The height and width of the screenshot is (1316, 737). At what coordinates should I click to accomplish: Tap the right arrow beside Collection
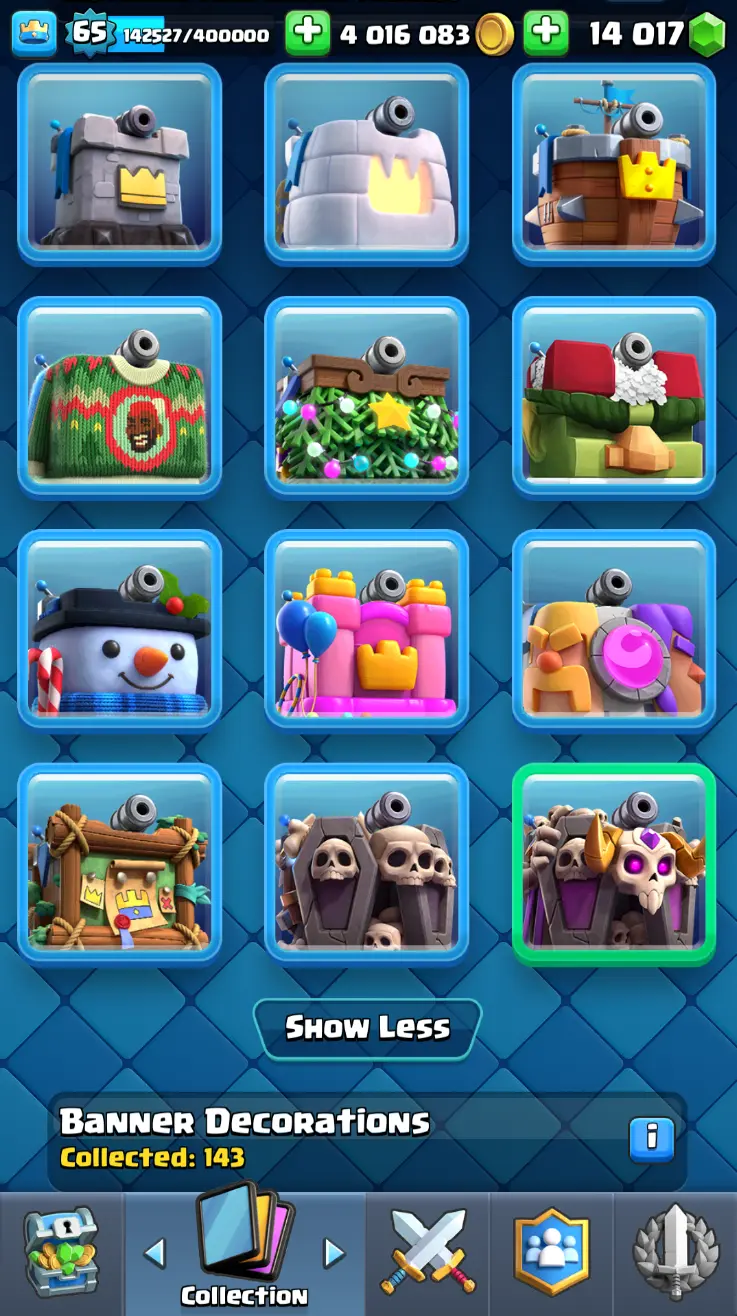pyautogui.click(x=334, y=1252)
